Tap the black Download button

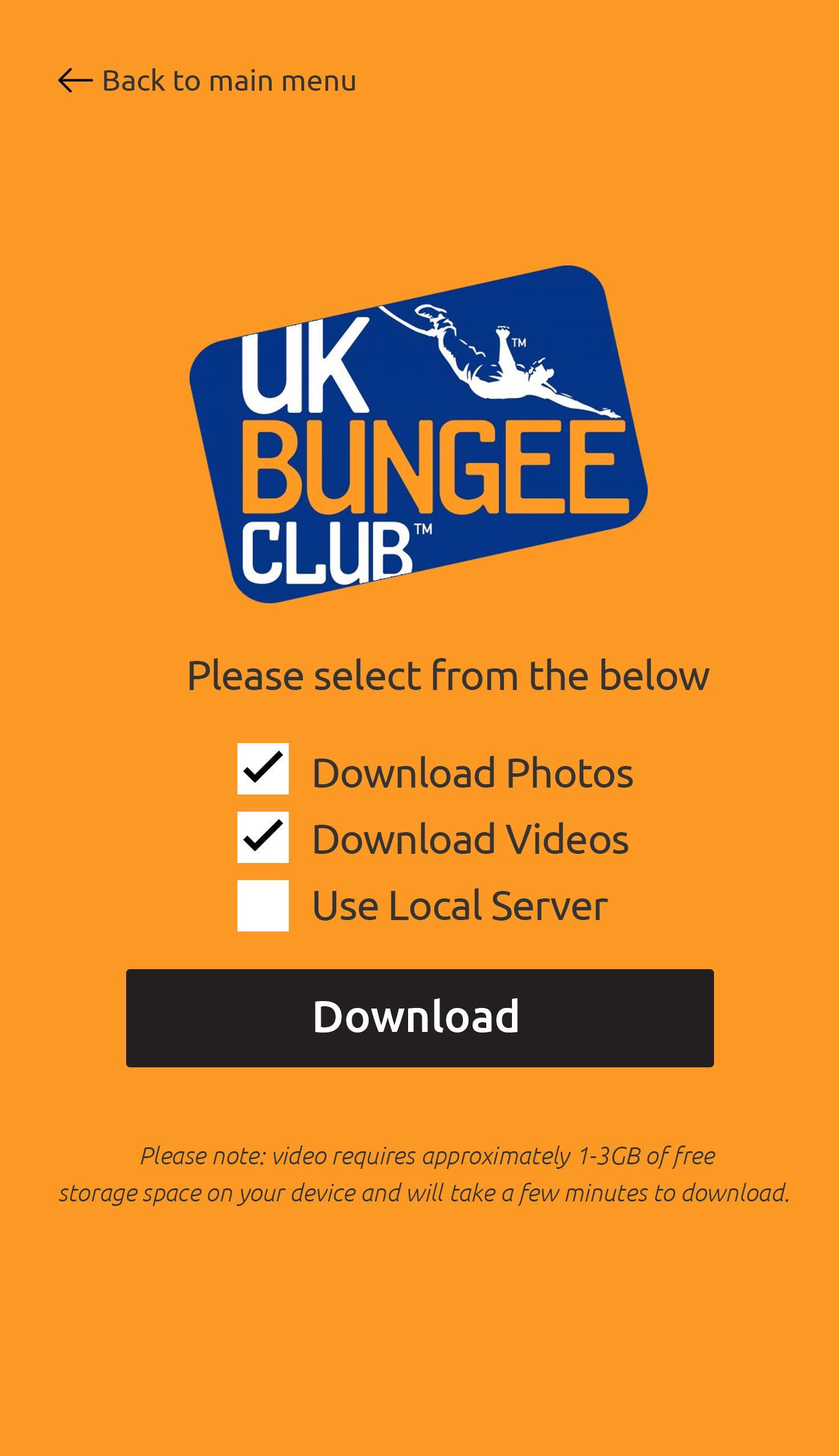[419, 1018]
